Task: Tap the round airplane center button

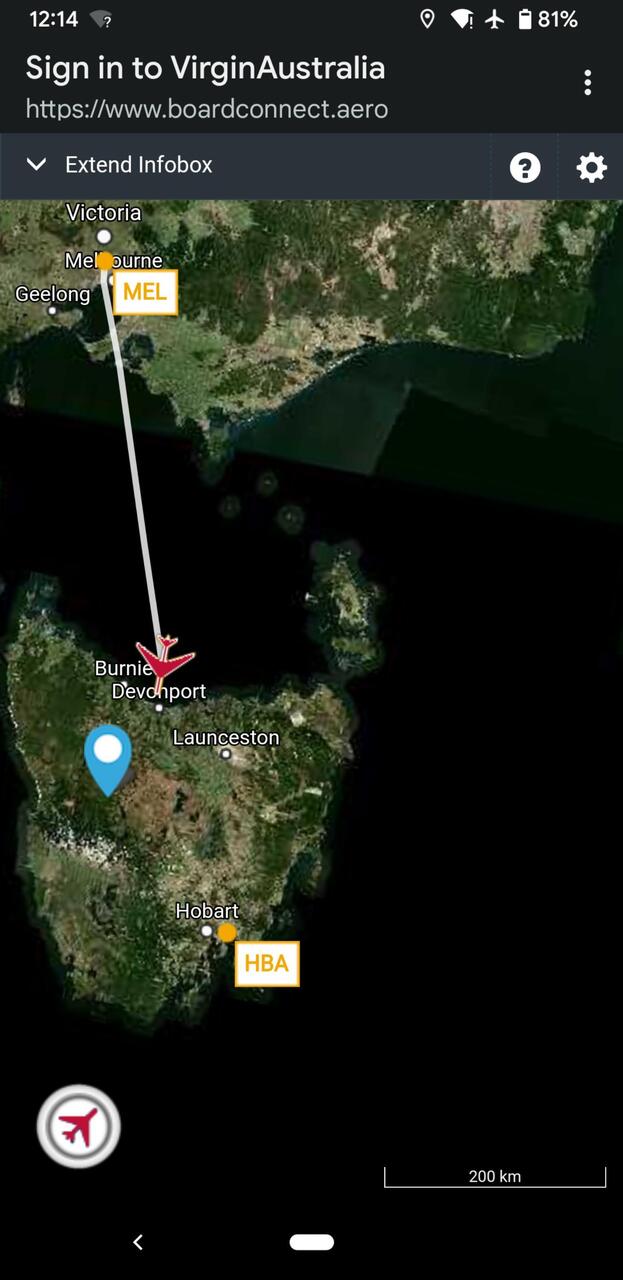Action: pyautogui.click(x=79, y=1126)
